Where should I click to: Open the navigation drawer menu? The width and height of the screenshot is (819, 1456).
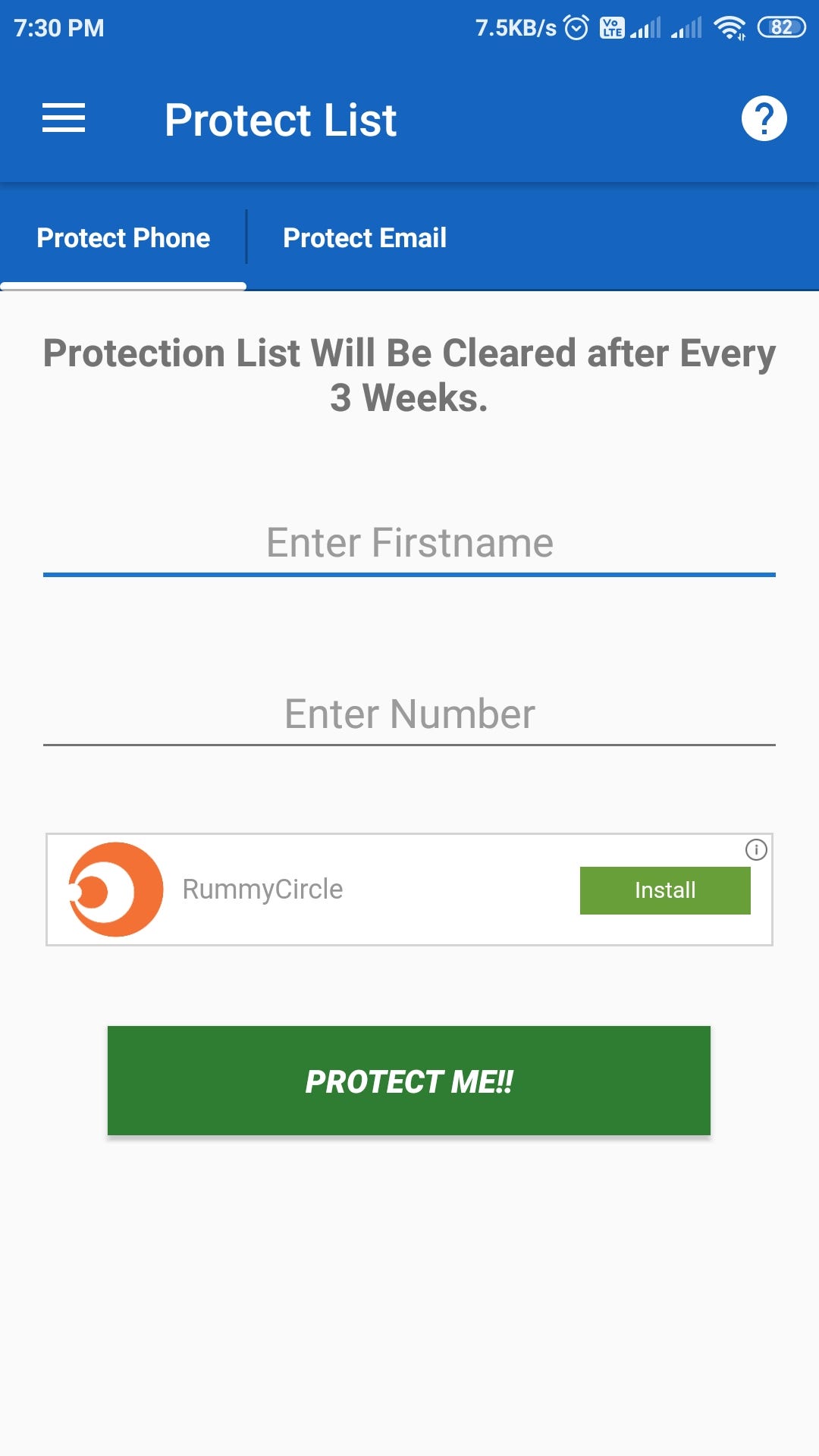64,118
